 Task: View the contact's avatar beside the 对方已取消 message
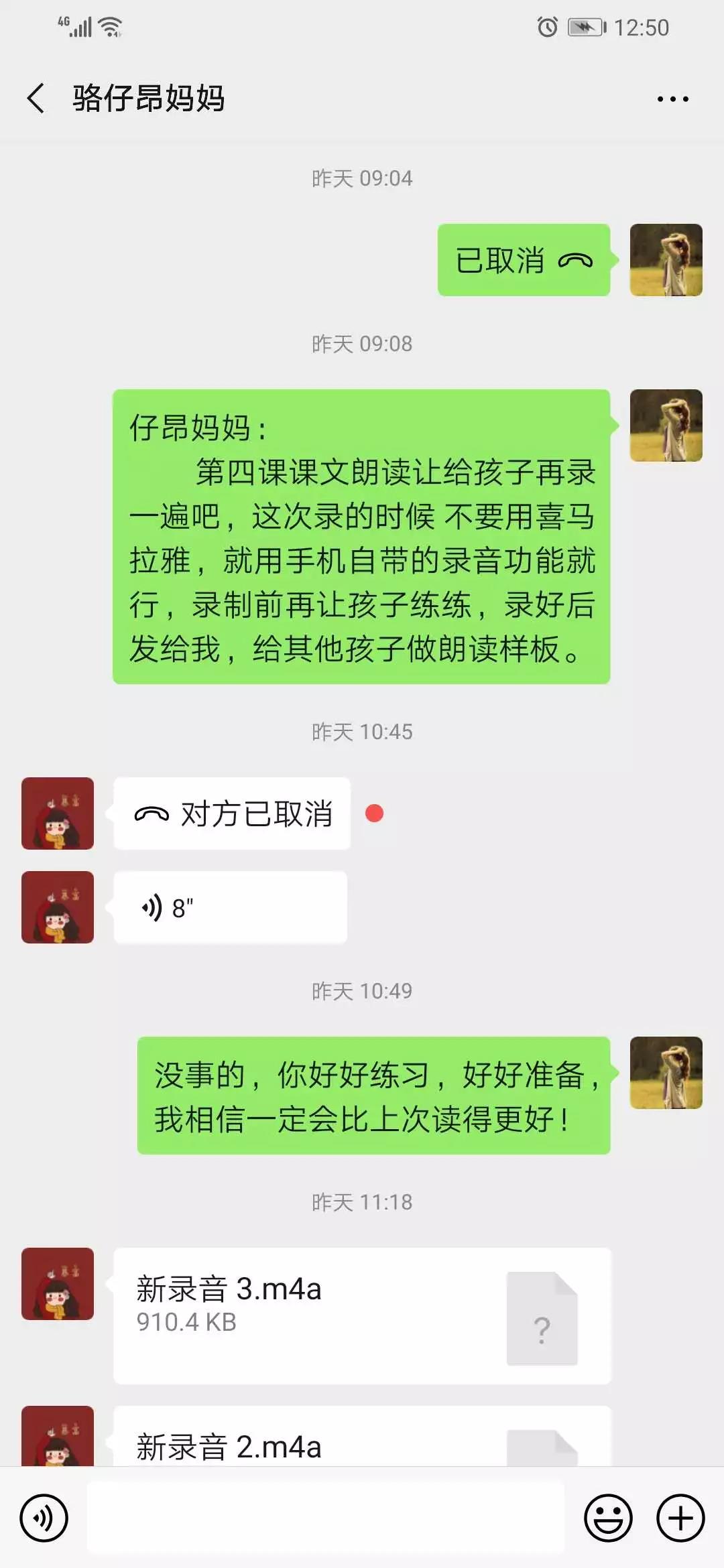pyautogui.click(x=58, y=813)
